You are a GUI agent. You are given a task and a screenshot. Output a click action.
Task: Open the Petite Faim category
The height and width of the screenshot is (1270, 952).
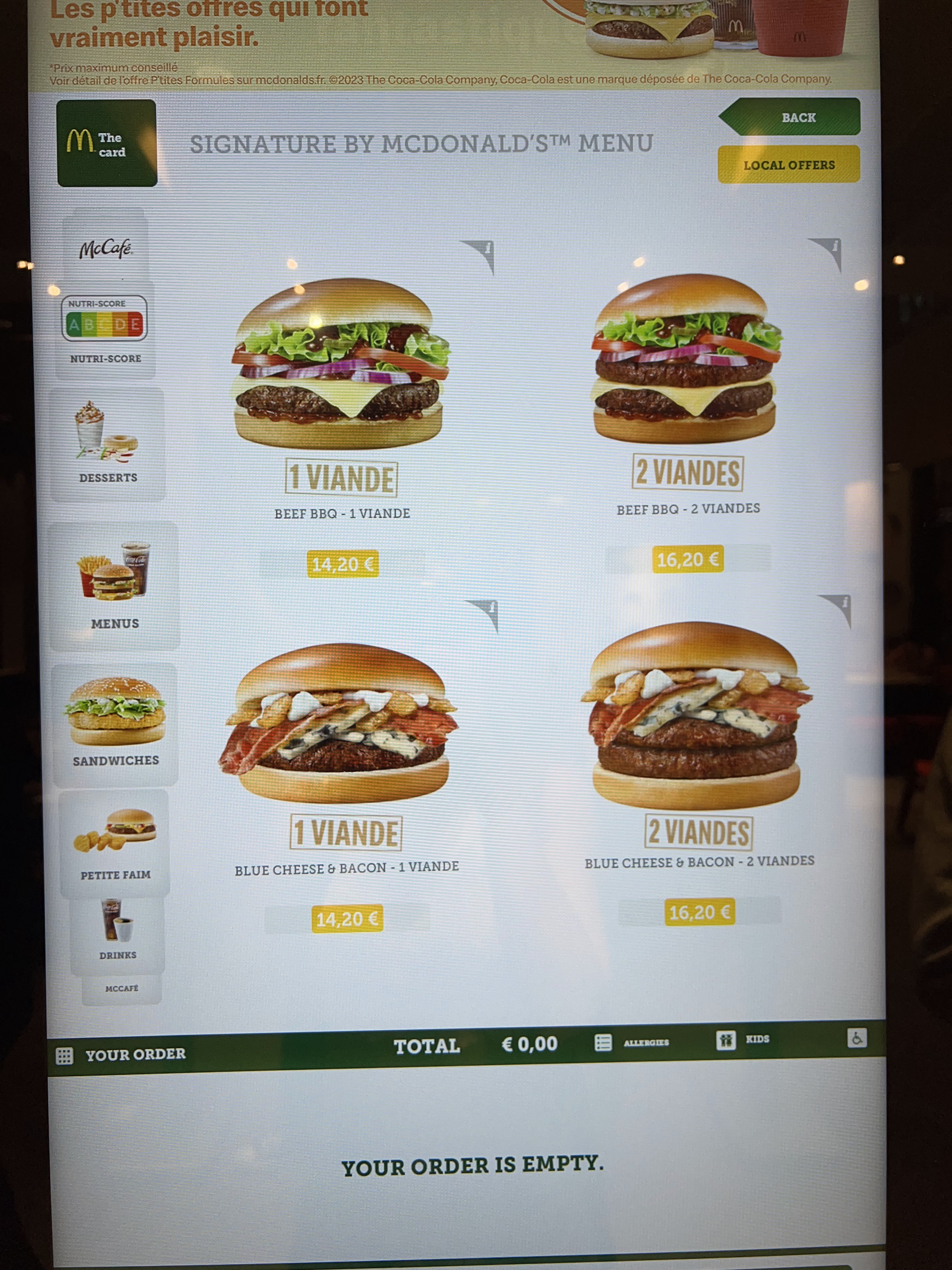pyautogui.click(x=115, y=844)
